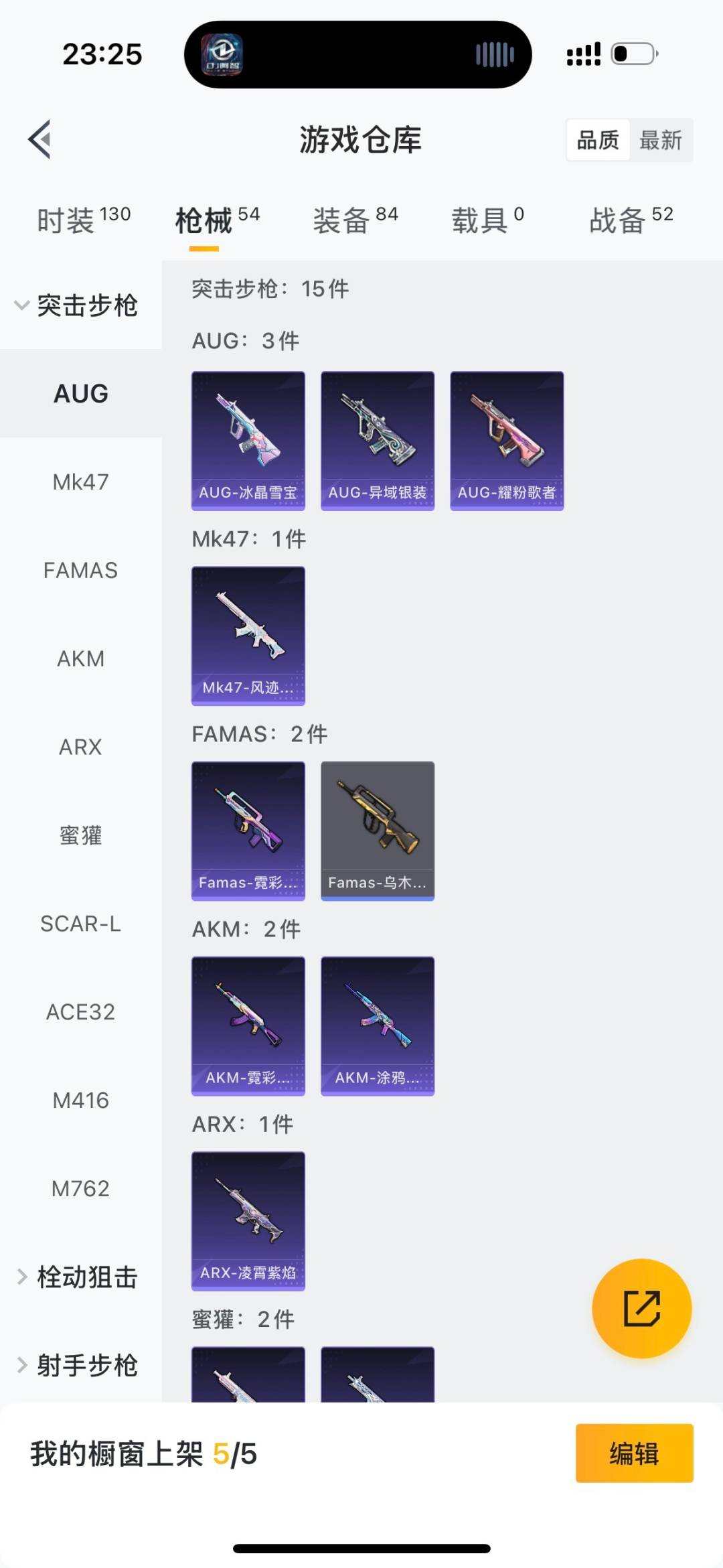
Task: Select FAMAS in the side list
Action: coord(80,570)
